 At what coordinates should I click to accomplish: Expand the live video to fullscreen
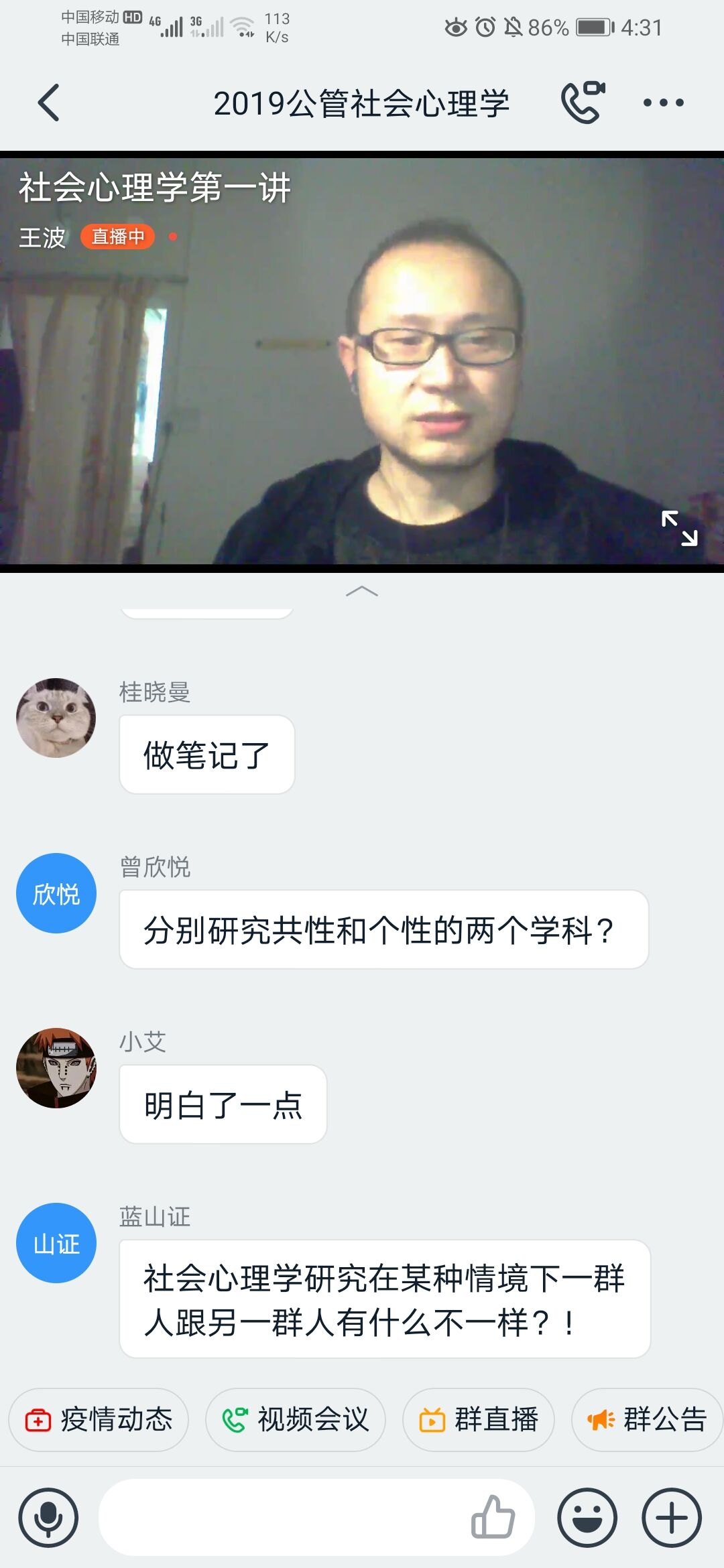click(x=679, y=528)
